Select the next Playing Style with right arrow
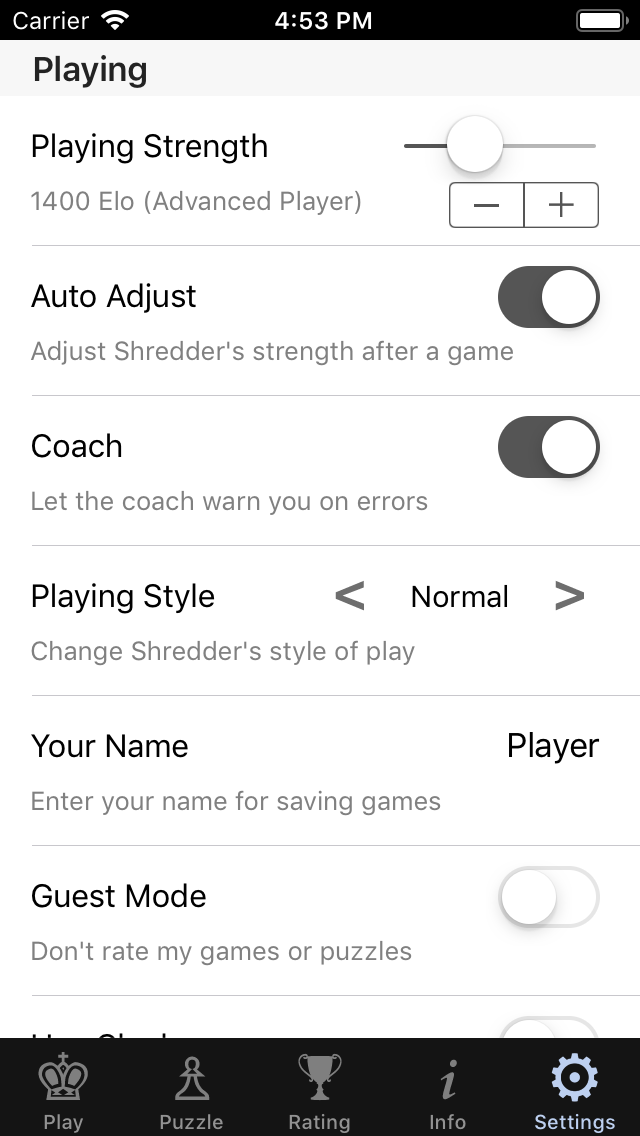The height and width of the screenshot is (1136, 640). (570, 596)
